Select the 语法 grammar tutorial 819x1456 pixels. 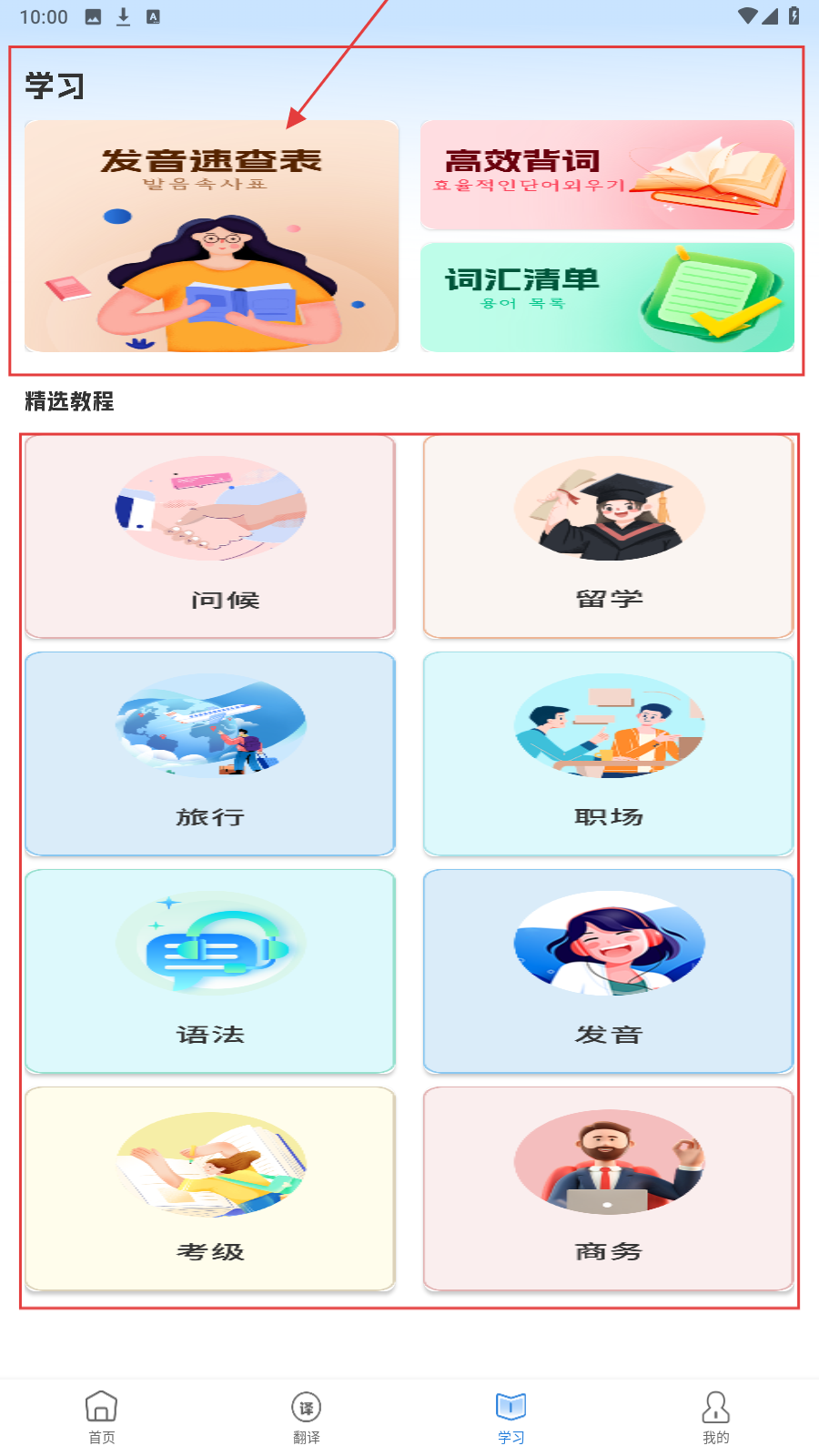tap(210, 971)
